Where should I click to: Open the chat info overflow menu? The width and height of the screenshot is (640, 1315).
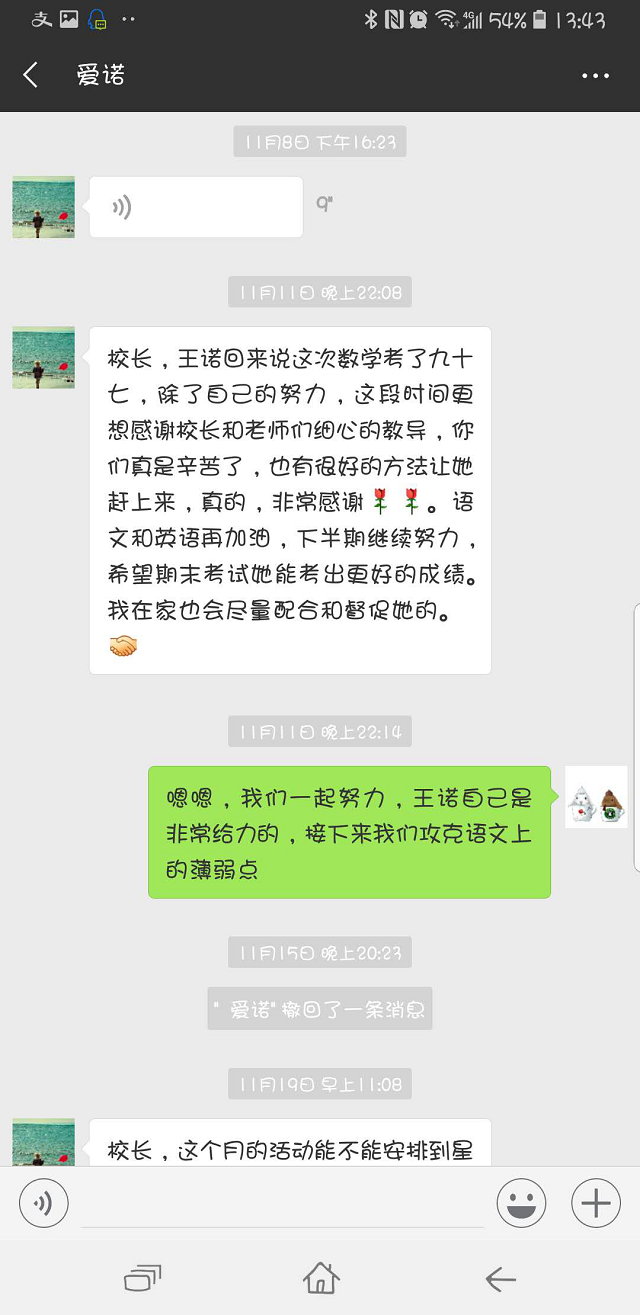pyautogui.click(x=595, y=76)
